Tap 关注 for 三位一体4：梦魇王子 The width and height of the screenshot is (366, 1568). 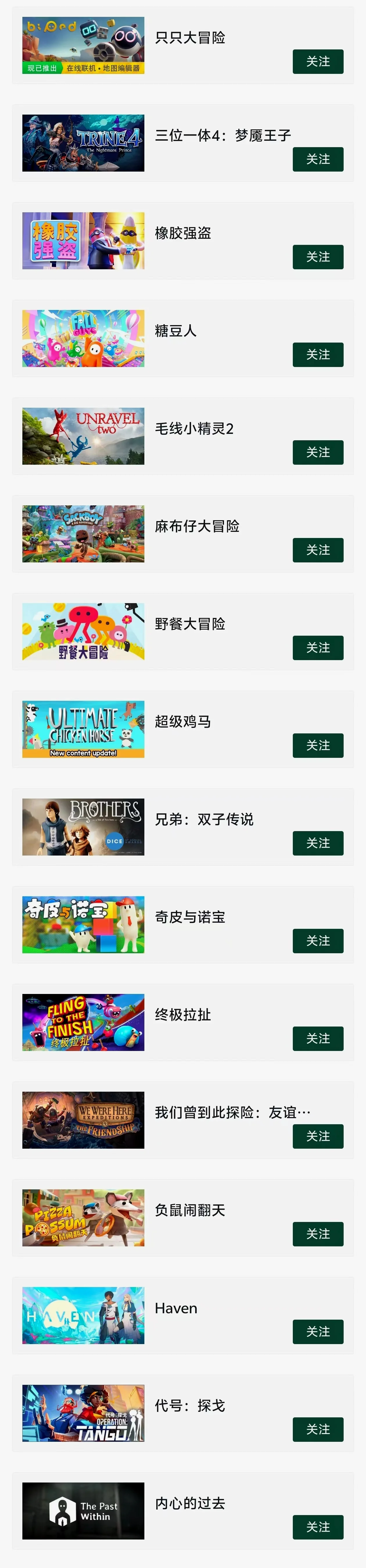(x=317, y=159)
